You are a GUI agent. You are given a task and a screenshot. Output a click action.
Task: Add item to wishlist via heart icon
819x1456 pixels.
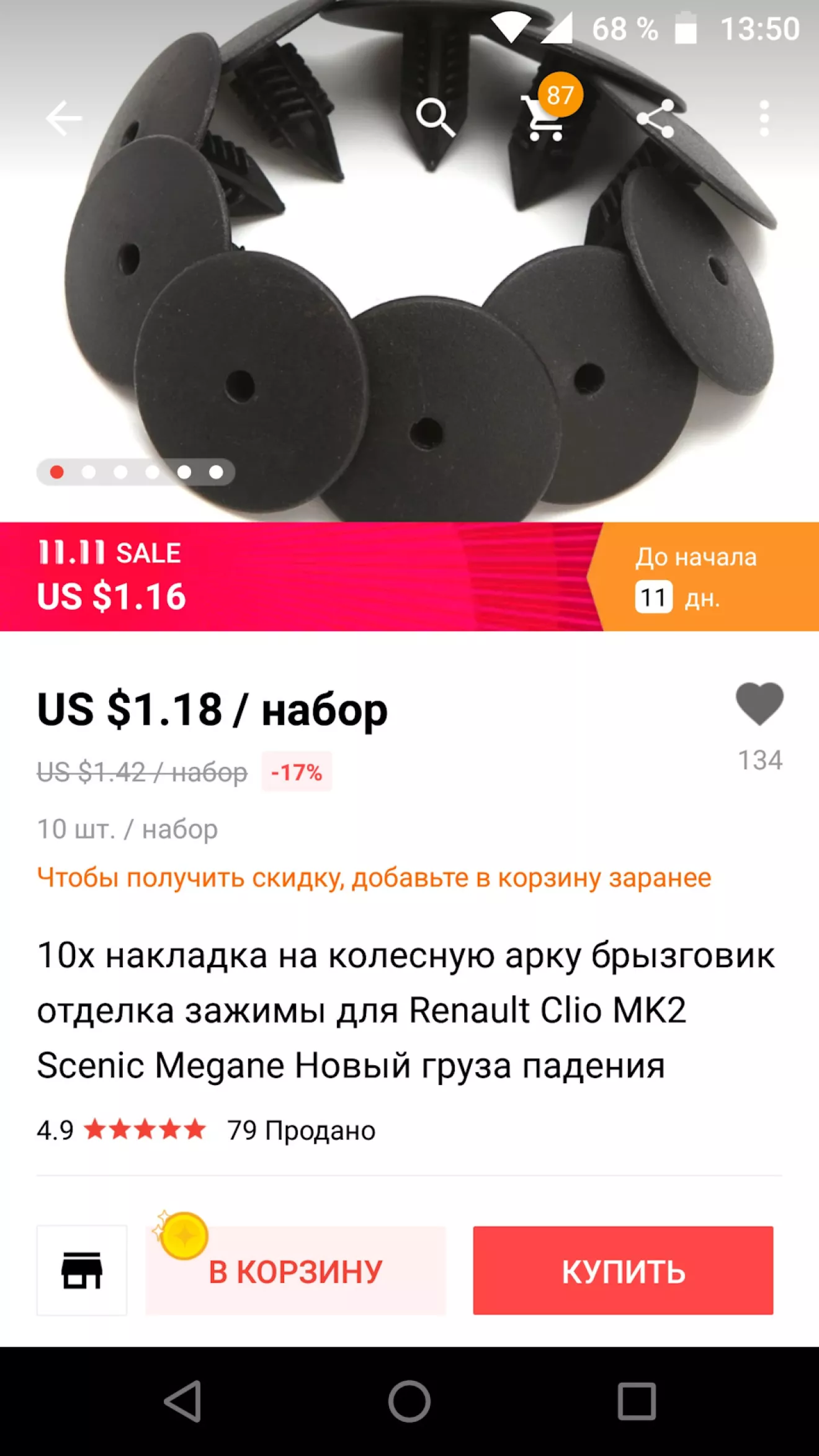click(759, 704)
